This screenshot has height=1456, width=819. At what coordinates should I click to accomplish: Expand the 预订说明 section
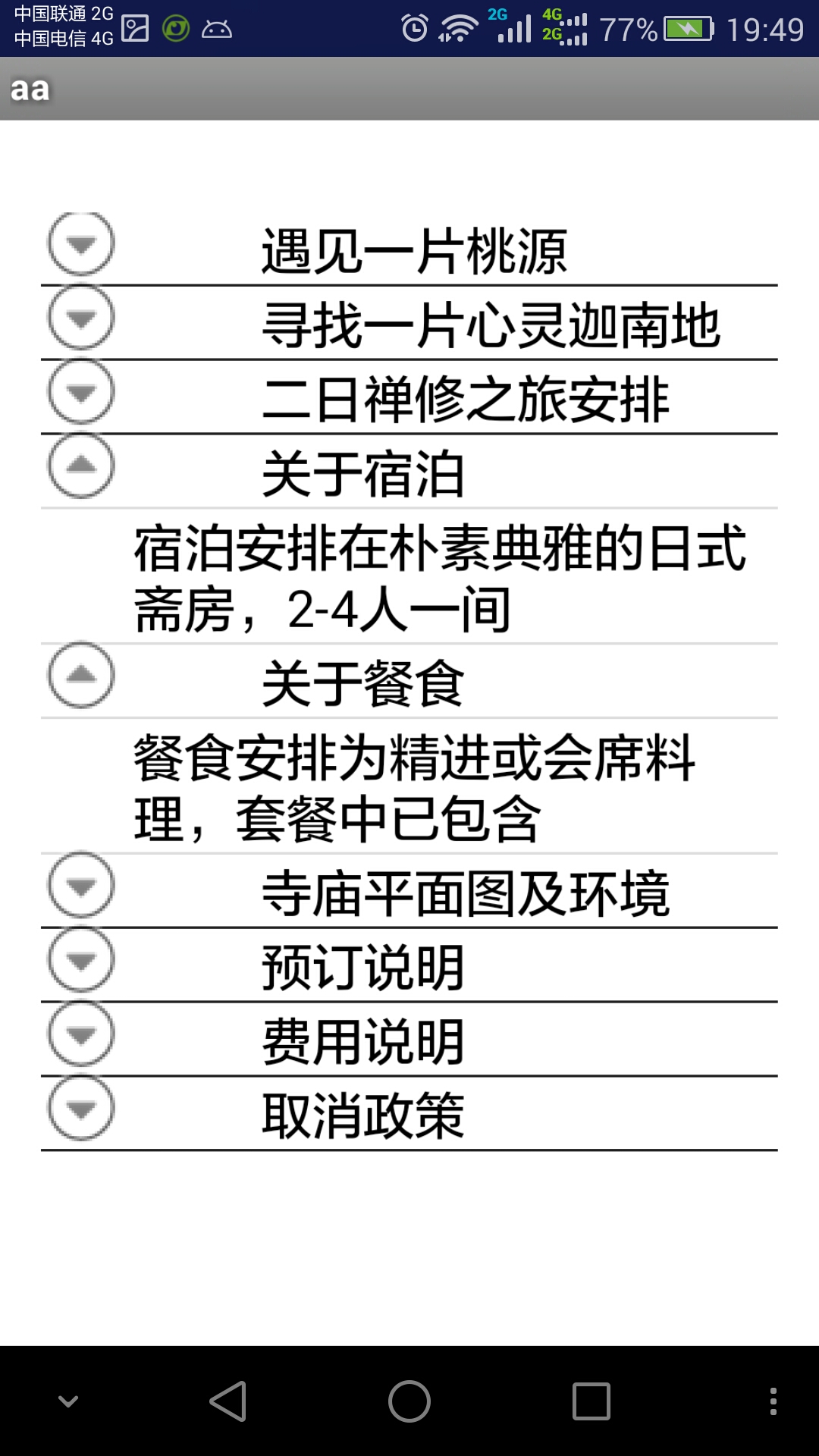point(409,965)
